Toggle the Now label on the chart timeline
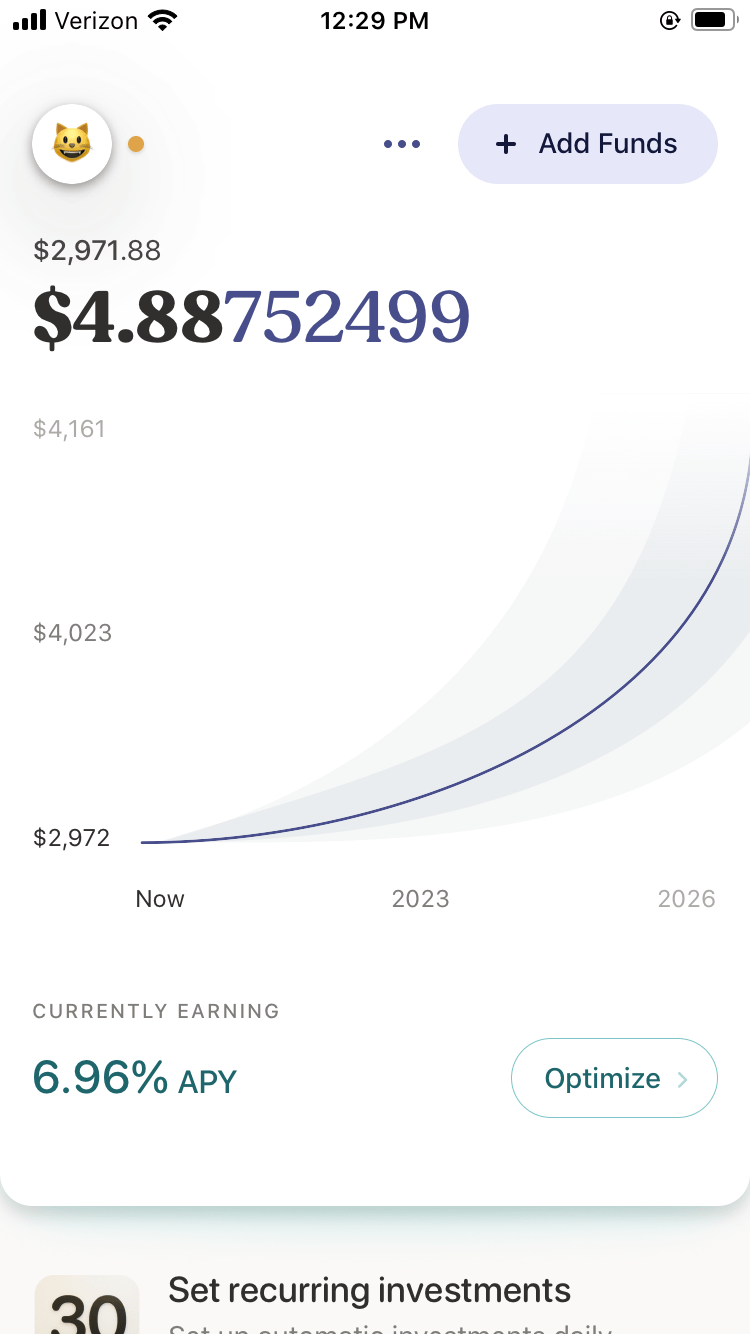This screenshot has width=750, height=1334. click(159, 898)
